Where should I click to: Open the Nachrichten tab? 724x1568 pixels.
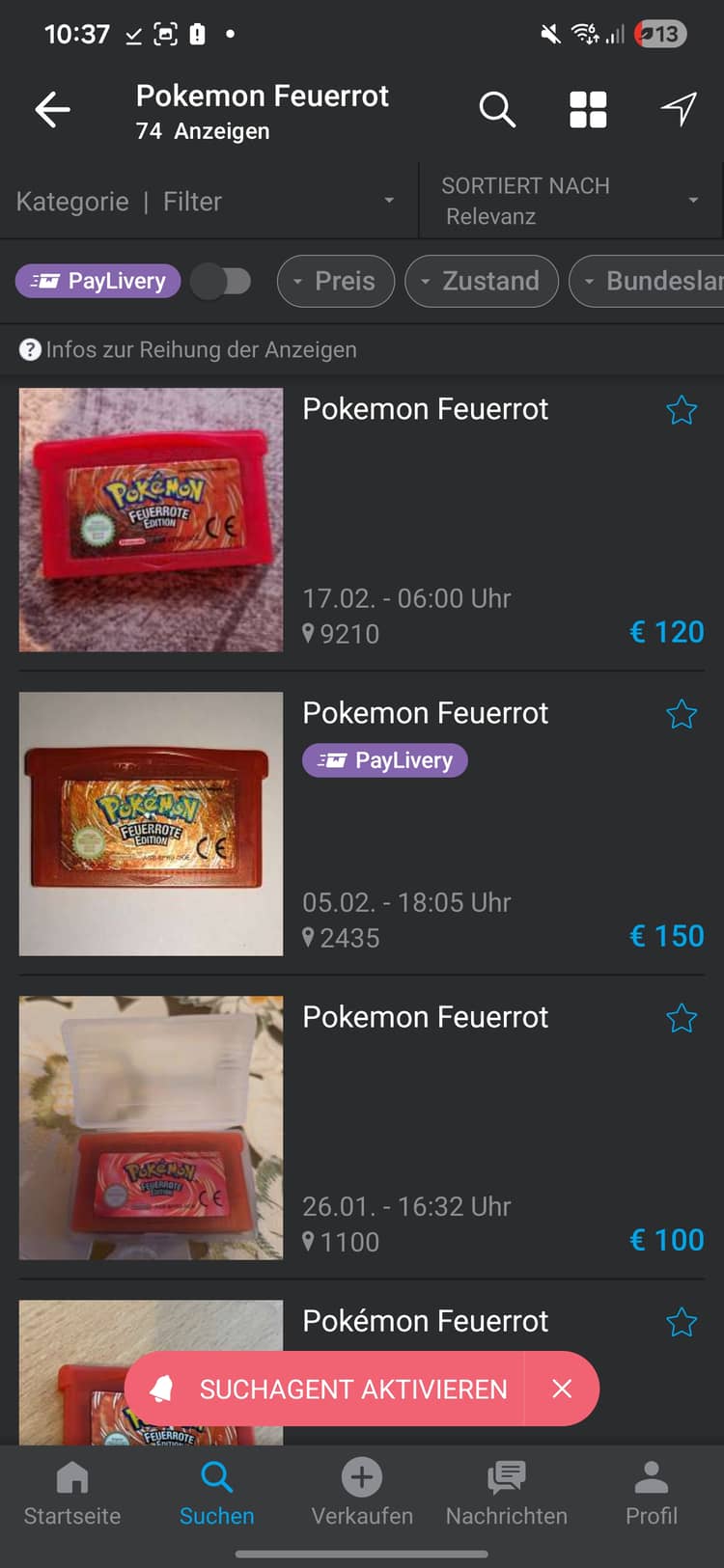507,1492
